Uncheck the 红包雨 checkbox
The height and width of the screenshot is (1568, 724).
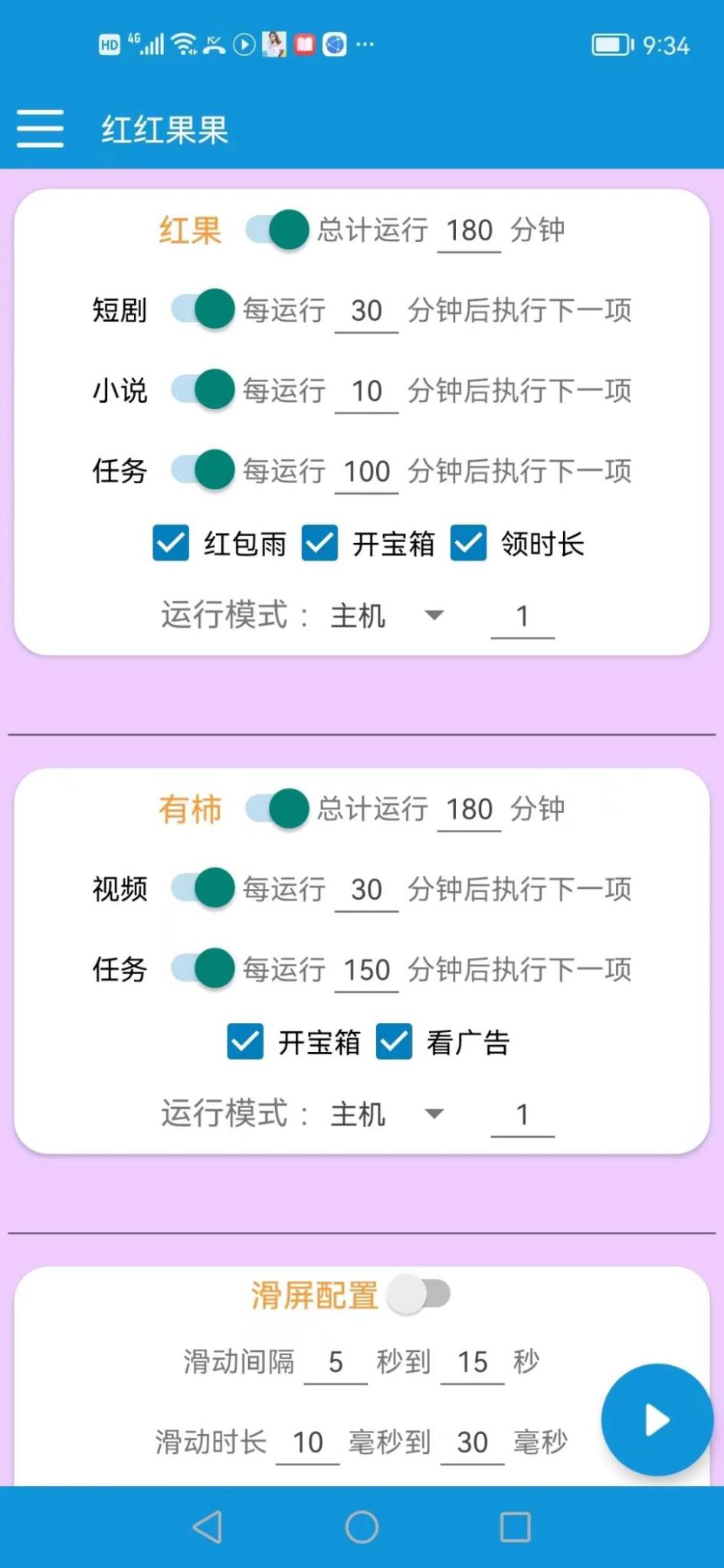click(171, 544)
